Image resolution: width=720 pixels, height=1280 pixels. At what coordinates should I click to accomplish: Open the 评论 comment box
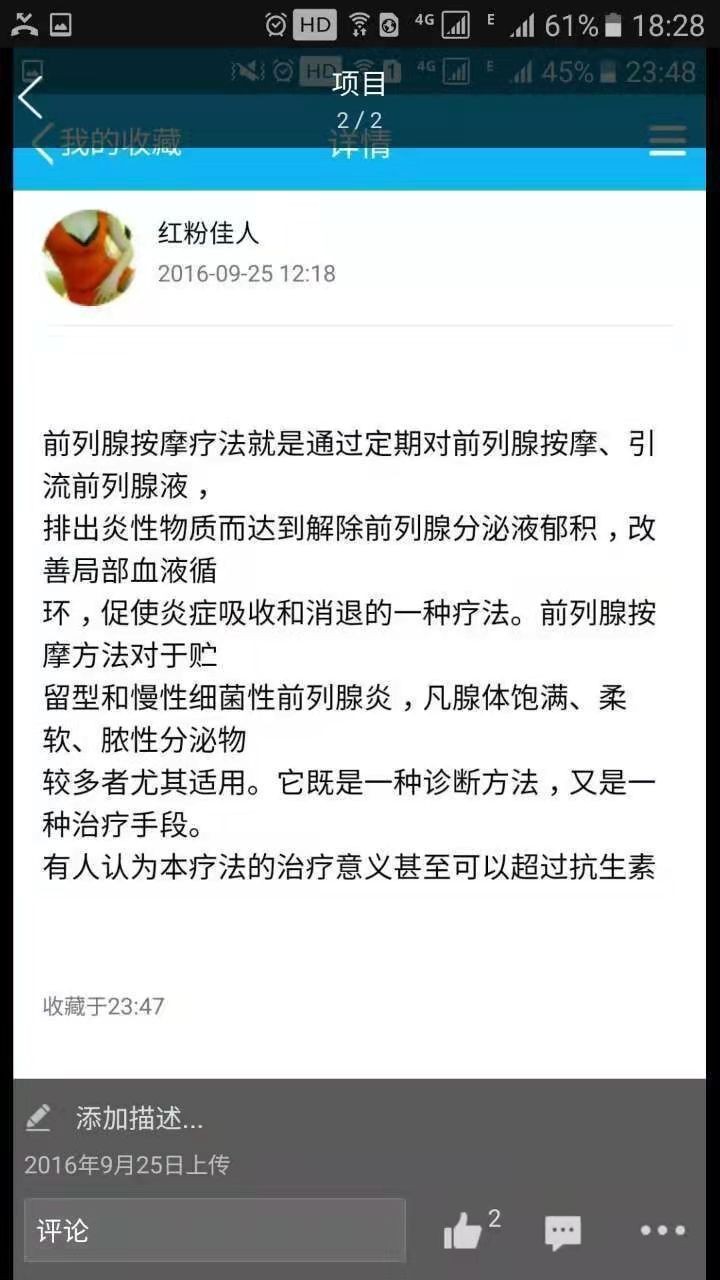click(x=215, y=1230)
